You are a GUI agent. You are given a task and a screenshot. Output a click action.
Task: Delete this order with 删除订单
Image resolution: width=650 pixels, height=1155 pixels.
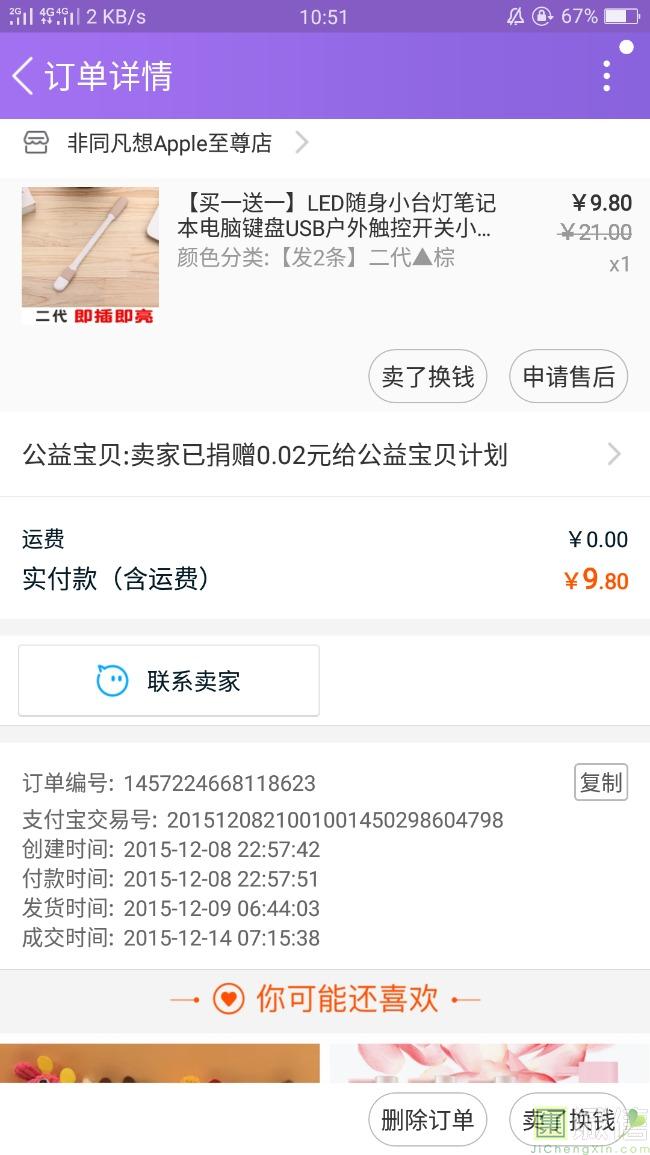point(428,1121)
